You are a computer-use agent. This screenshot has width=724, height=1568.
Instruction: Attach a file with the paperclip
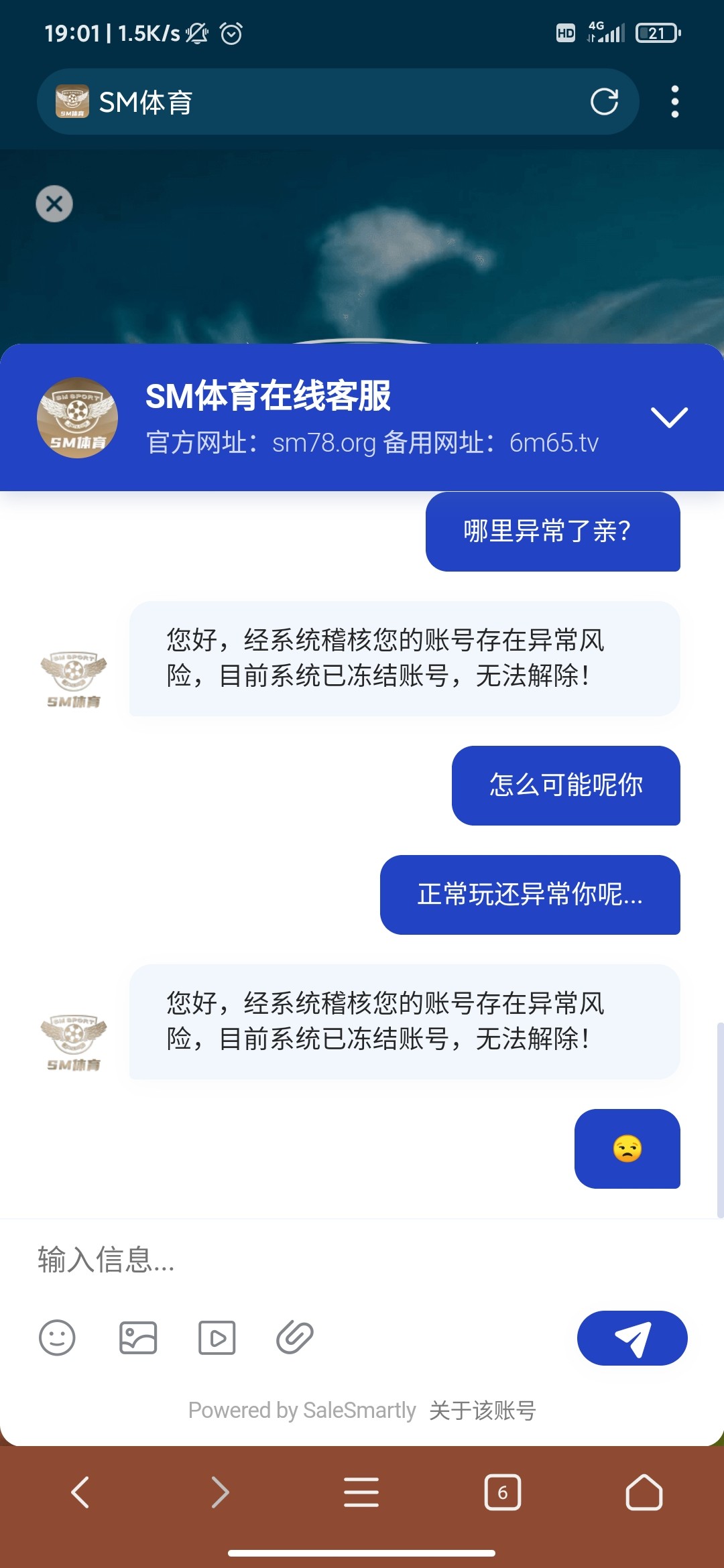(295, 1337)
